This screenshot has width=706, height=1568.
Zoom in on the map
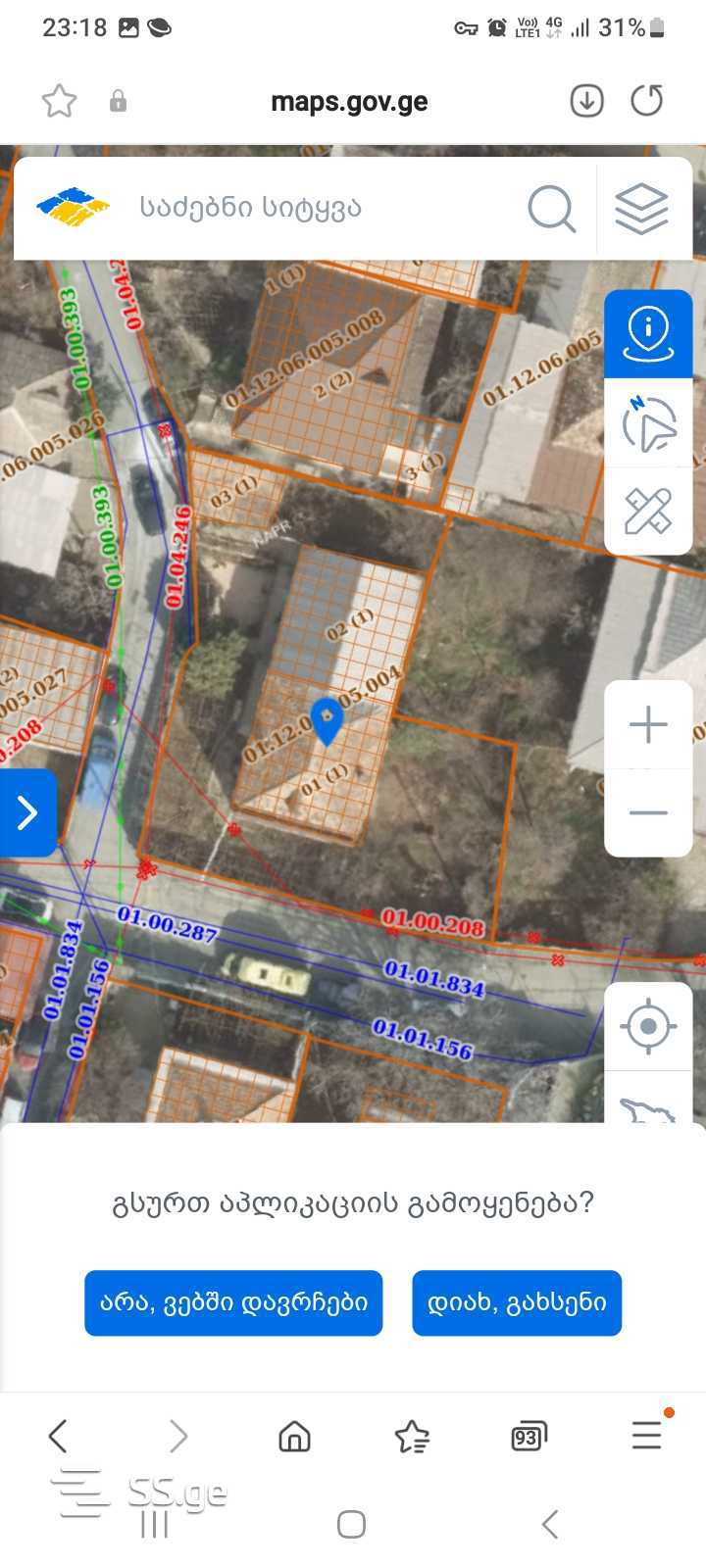[648, 725]
